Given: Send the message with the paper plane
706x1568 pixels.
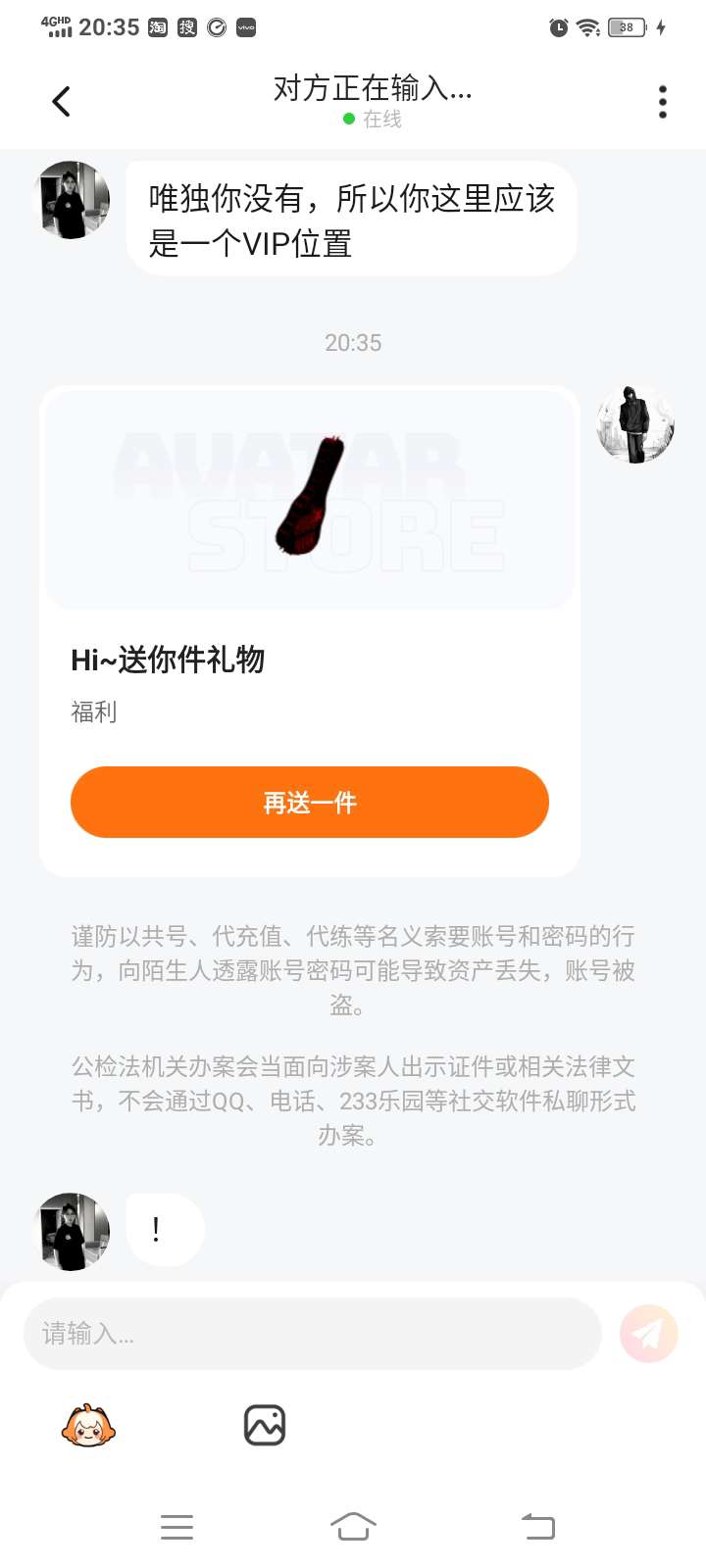Looking at the screenshot, I should click(649, 1334).
